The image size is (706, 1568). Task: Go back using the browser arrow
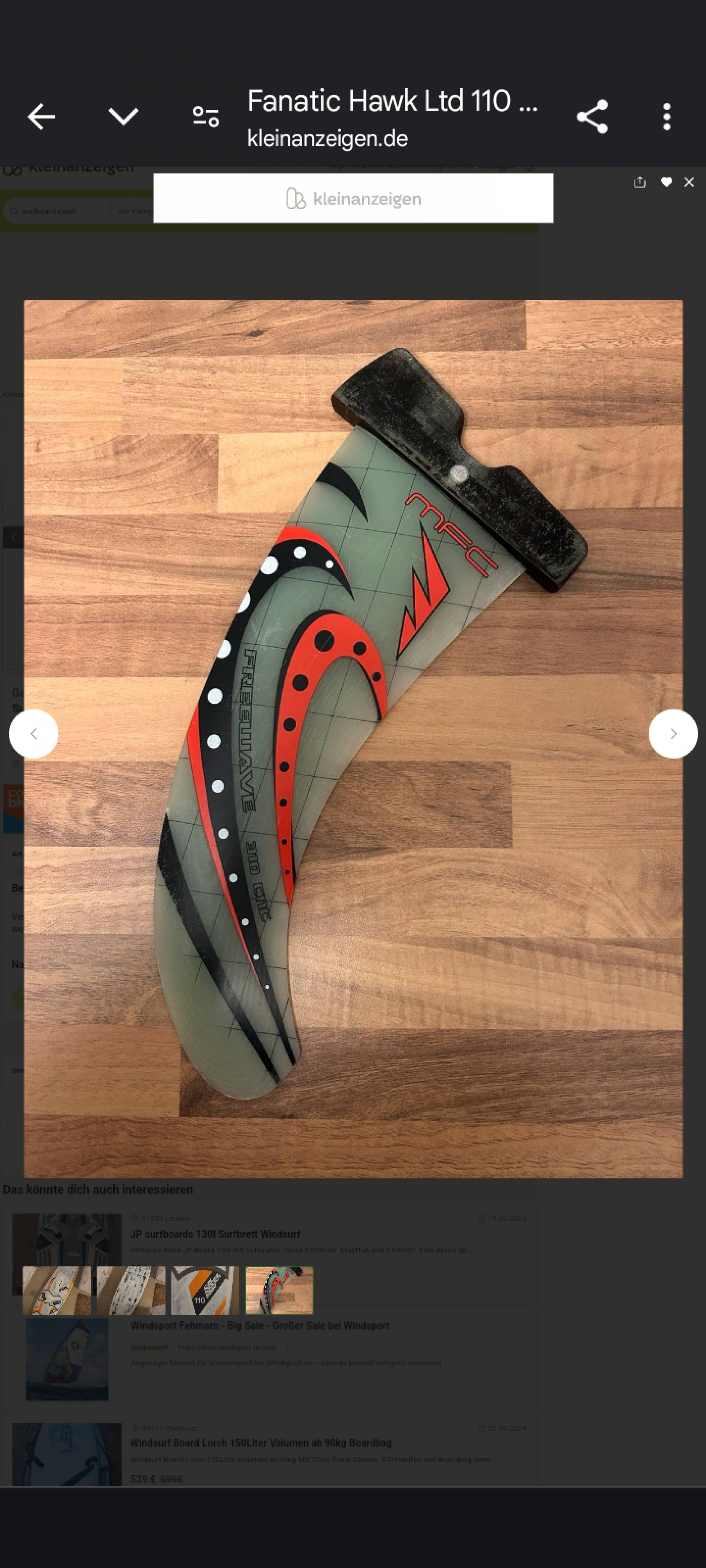tap(41, 116)
